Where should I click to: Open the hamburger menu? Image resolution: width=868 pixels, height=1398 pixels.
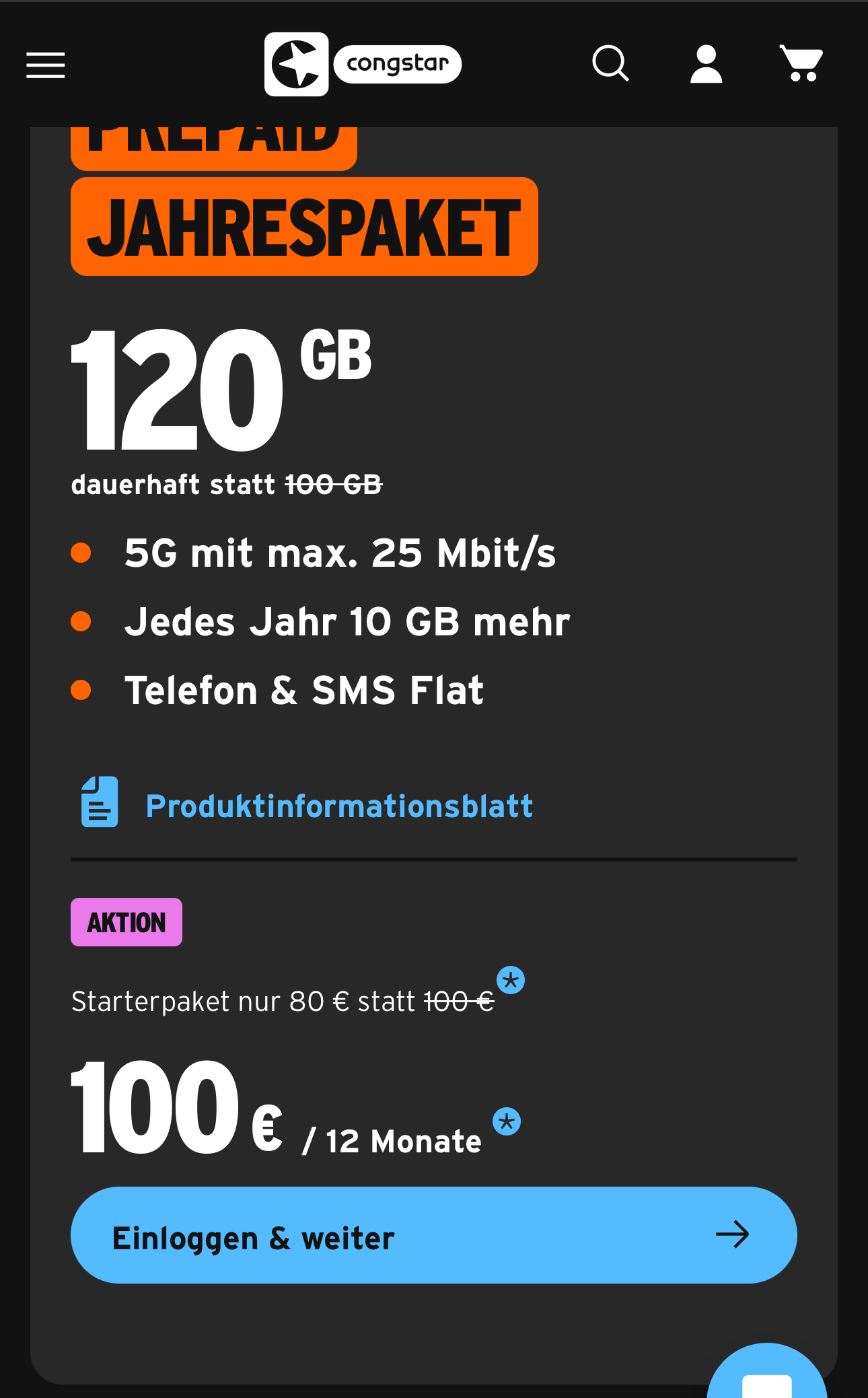pyautogui.click(x=46, y=65)
